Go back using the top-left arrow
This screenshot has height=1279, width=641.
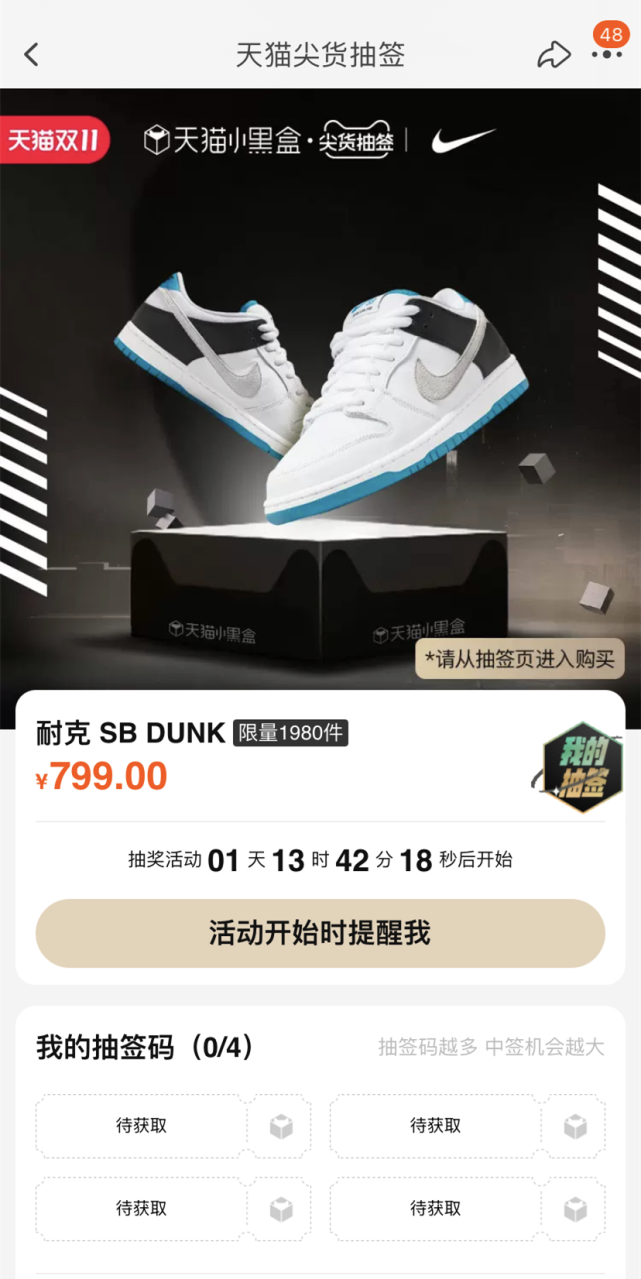click(32, 54)
